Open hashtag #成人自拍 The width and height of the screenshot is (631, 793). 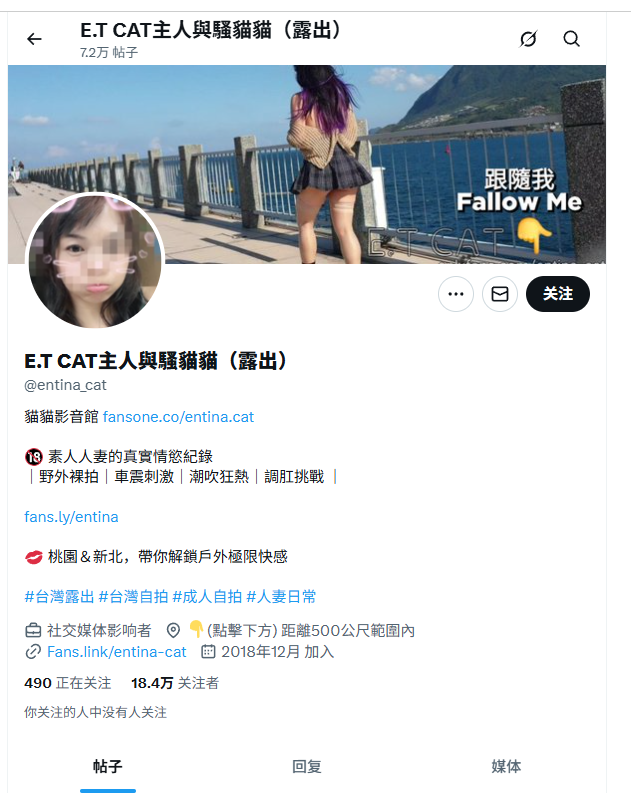point(207,596)
